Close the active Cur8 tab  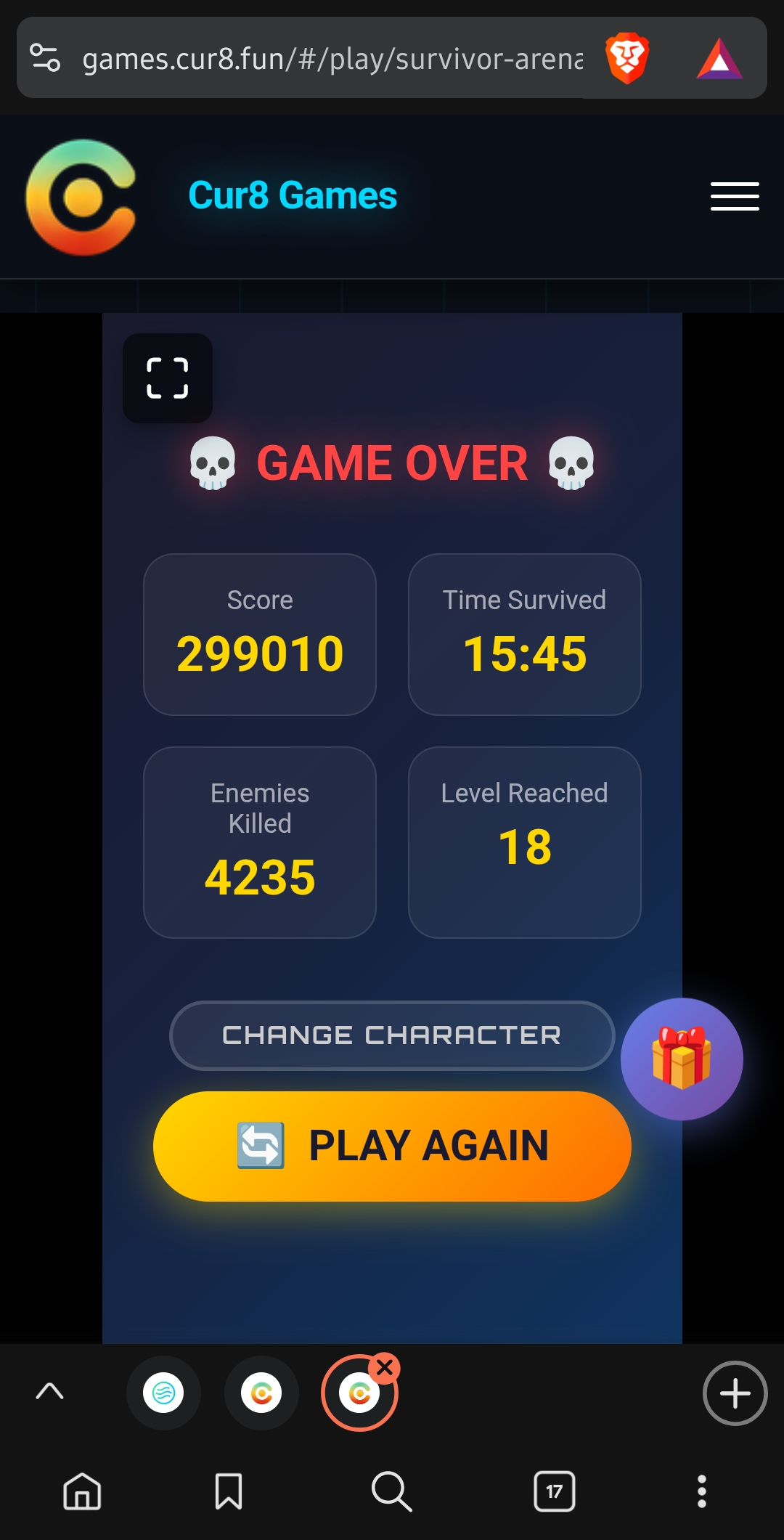(385, 1368)
